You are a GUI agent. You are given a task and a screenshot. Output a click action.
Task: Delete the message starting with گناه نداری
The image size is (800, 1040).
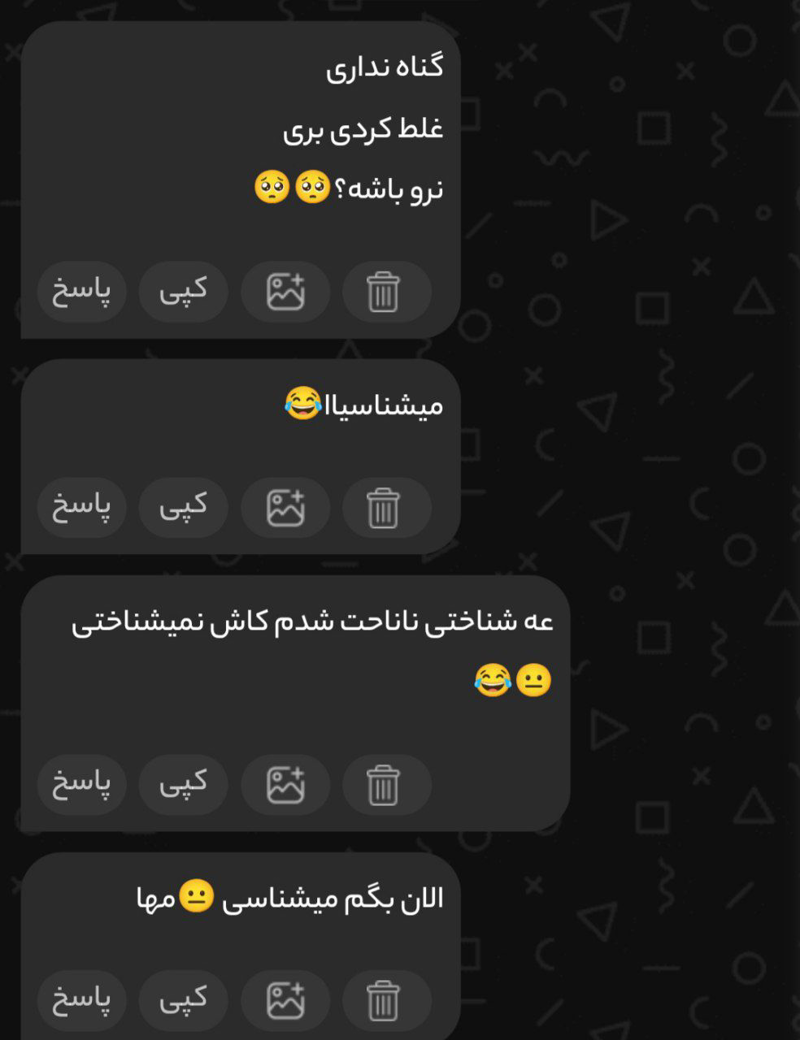click(385, 292)
